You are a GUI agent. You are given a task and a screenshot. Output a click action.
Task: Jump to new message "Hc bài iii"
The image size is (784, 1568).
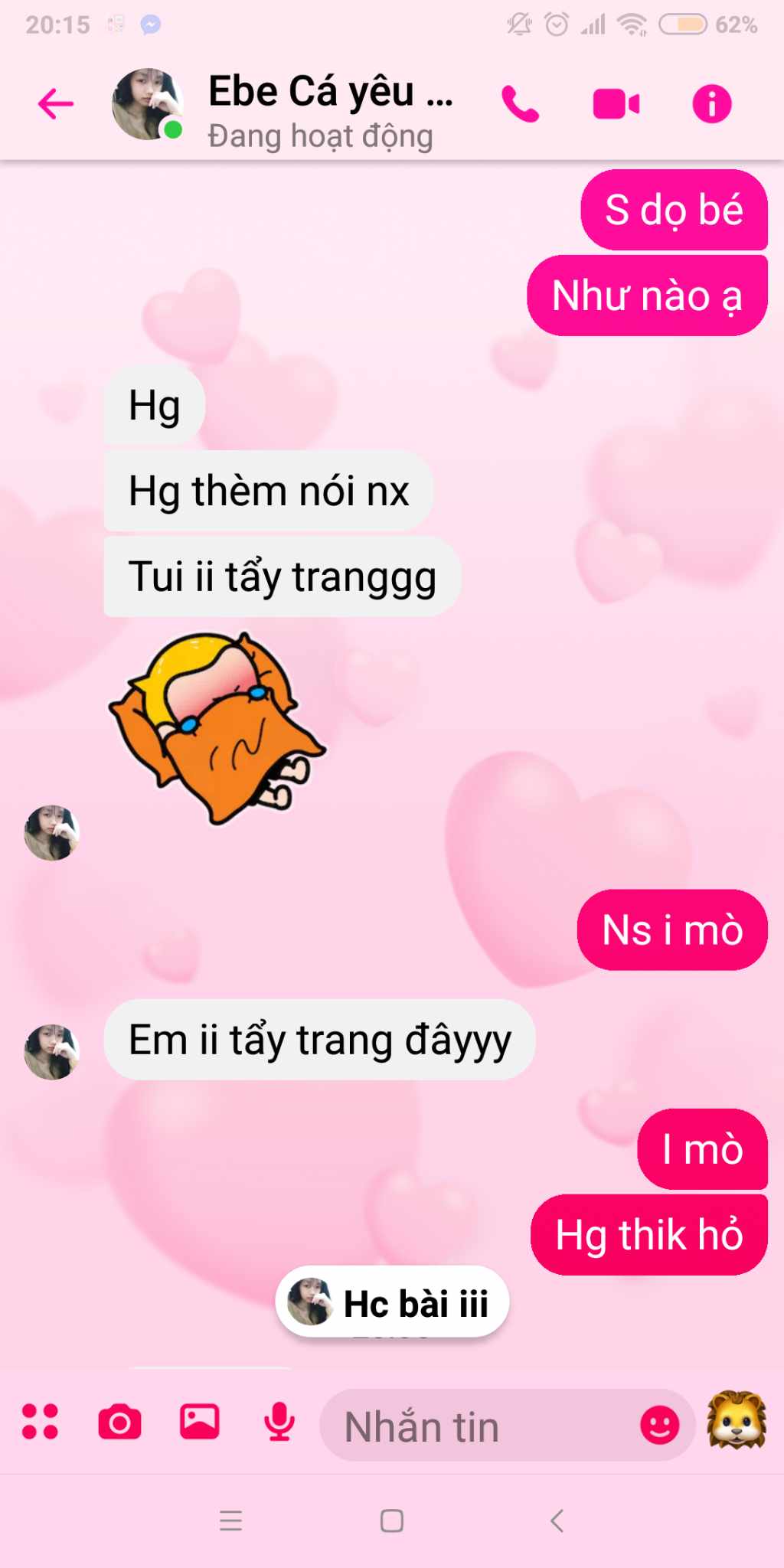click(x=392, y=1302)
